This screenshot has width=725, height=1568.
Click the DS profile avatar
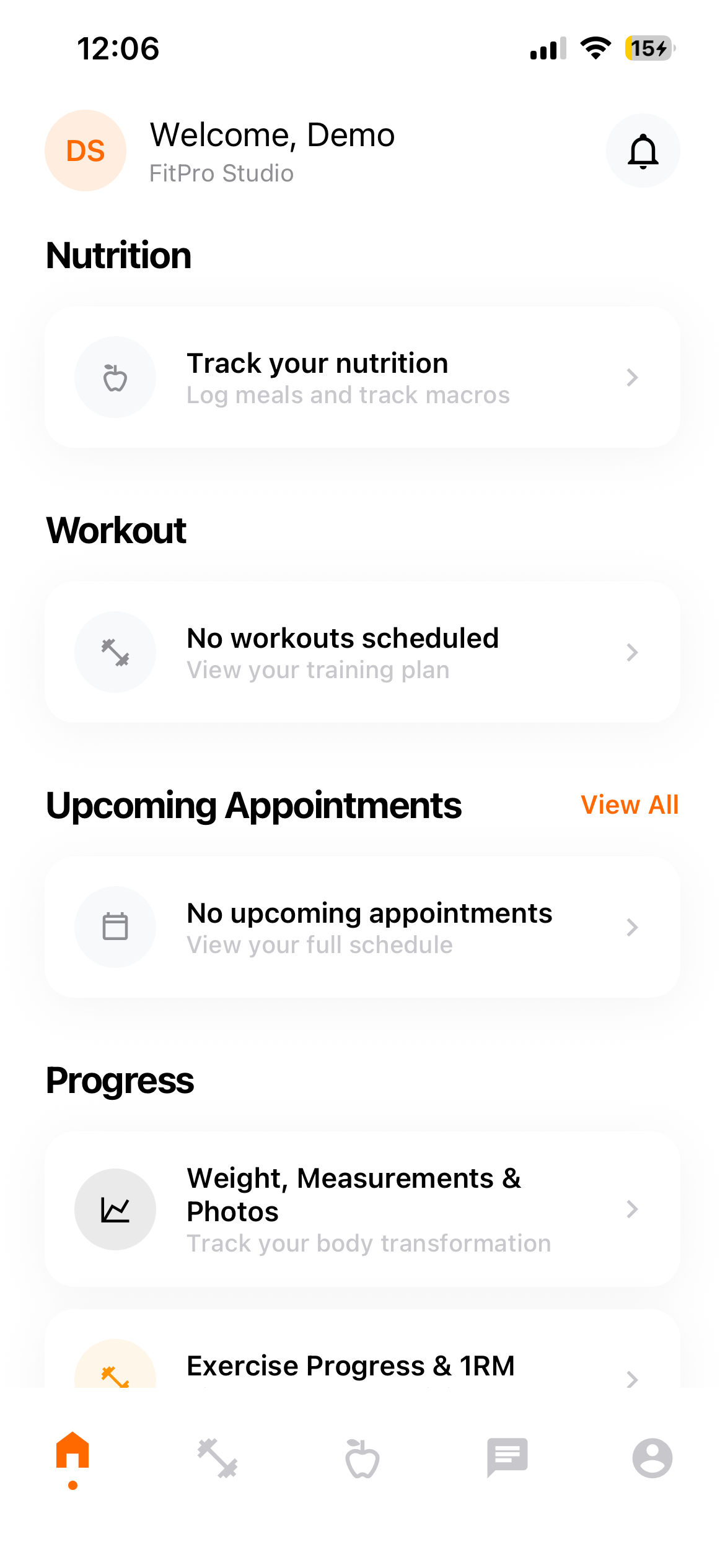[x=85, y=150]
